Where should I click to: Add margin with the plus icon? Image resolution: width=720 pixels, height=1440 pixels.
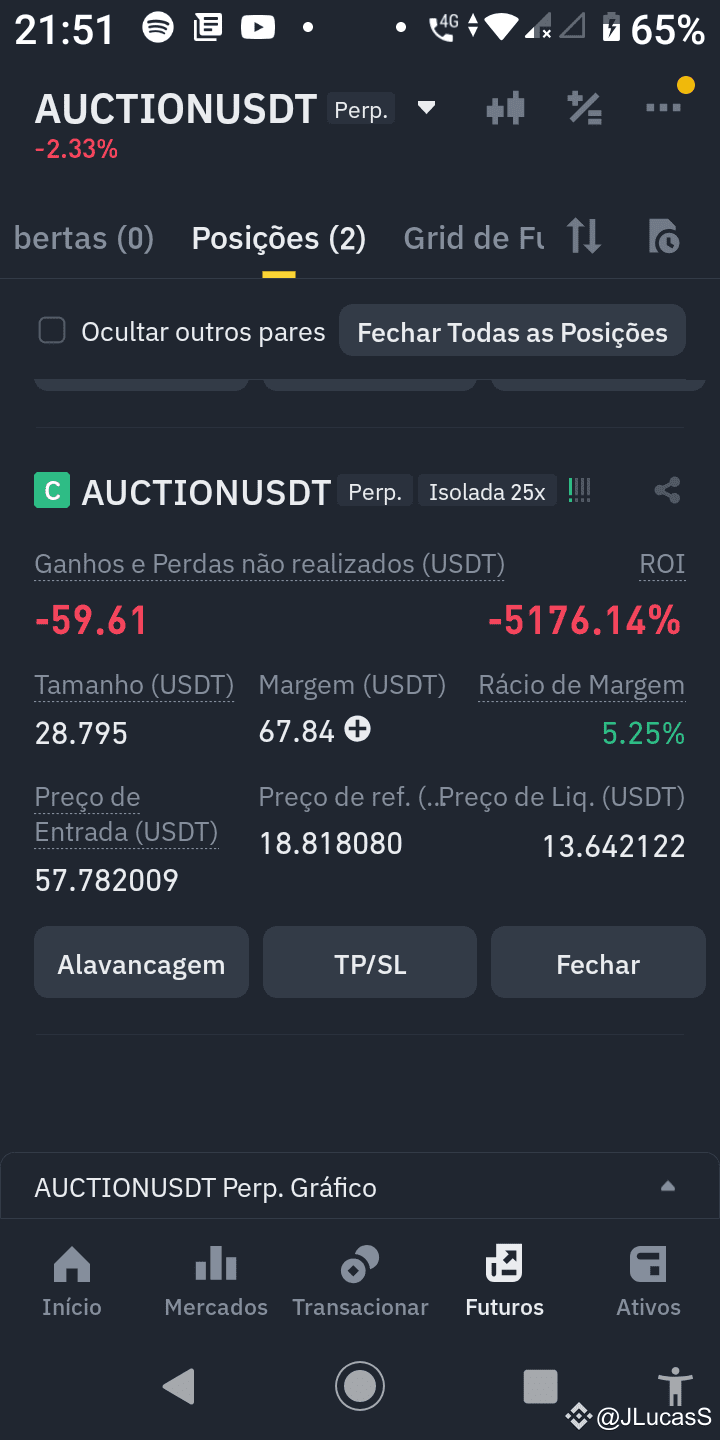tap(357, 730)
